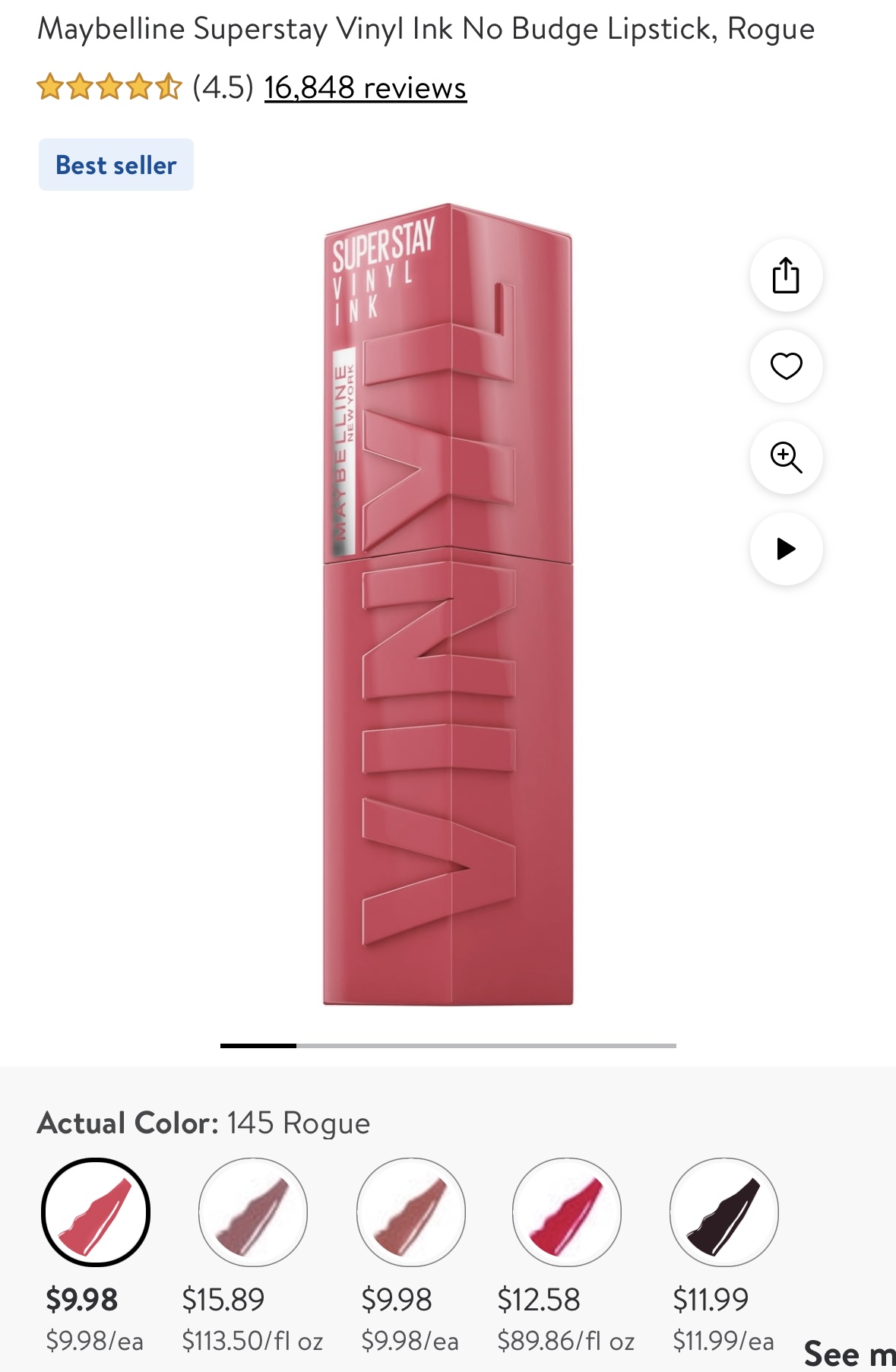The height and width of the screenshot is (1372, 896).
Task: Open the Superstay Vinyl Ink product image
Action: 448,605
